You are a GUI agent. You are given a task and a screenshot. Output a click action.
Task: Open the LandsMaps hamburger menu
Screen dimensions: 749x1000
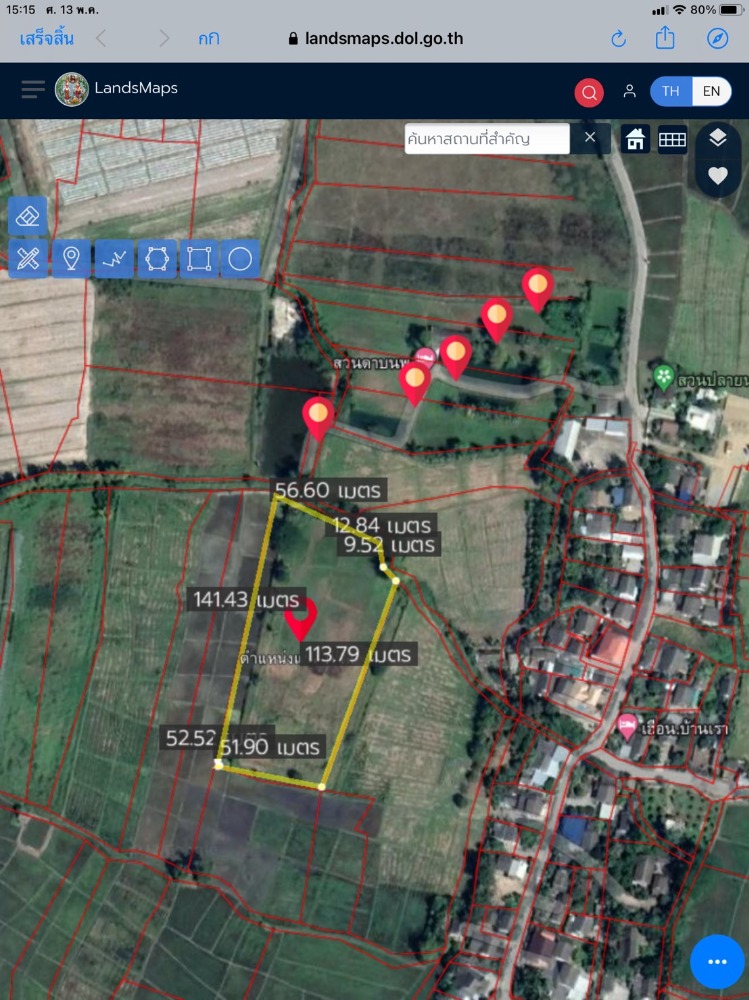[x=33, y=90]
